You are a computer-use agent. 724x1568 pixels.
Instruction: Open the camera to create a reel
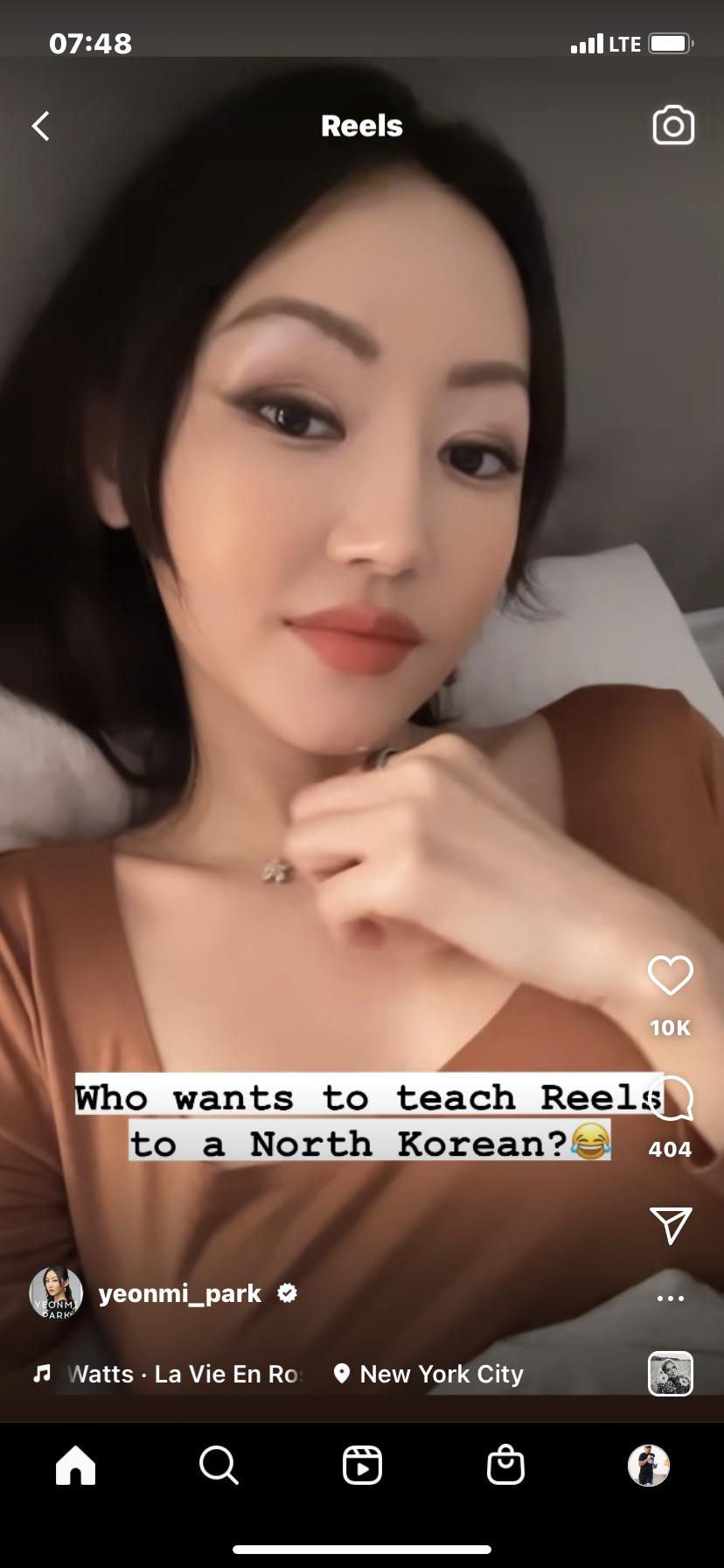point(673,126)
